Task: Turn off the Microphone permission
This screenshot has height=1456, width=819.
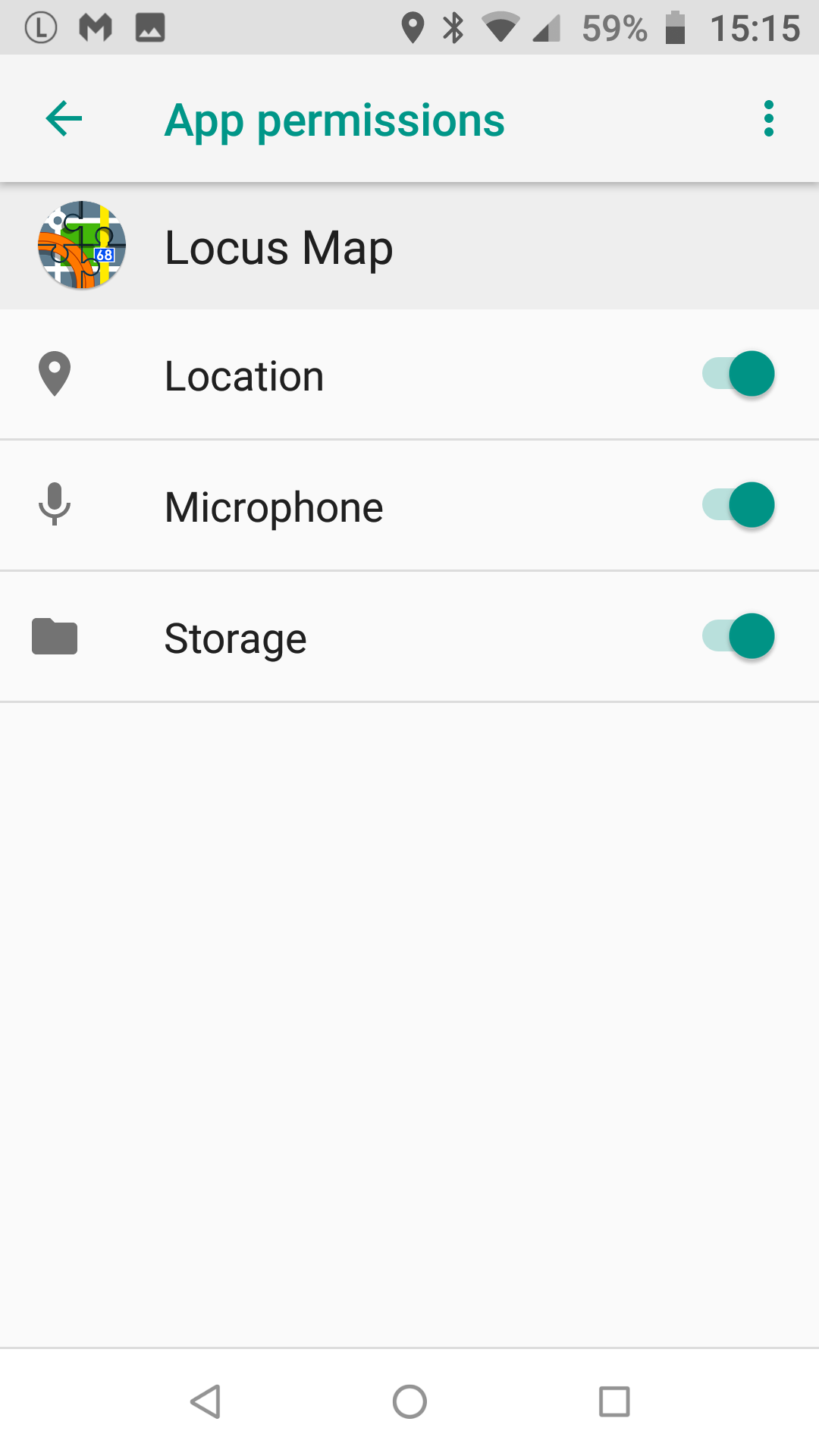Action: [739, 506]
